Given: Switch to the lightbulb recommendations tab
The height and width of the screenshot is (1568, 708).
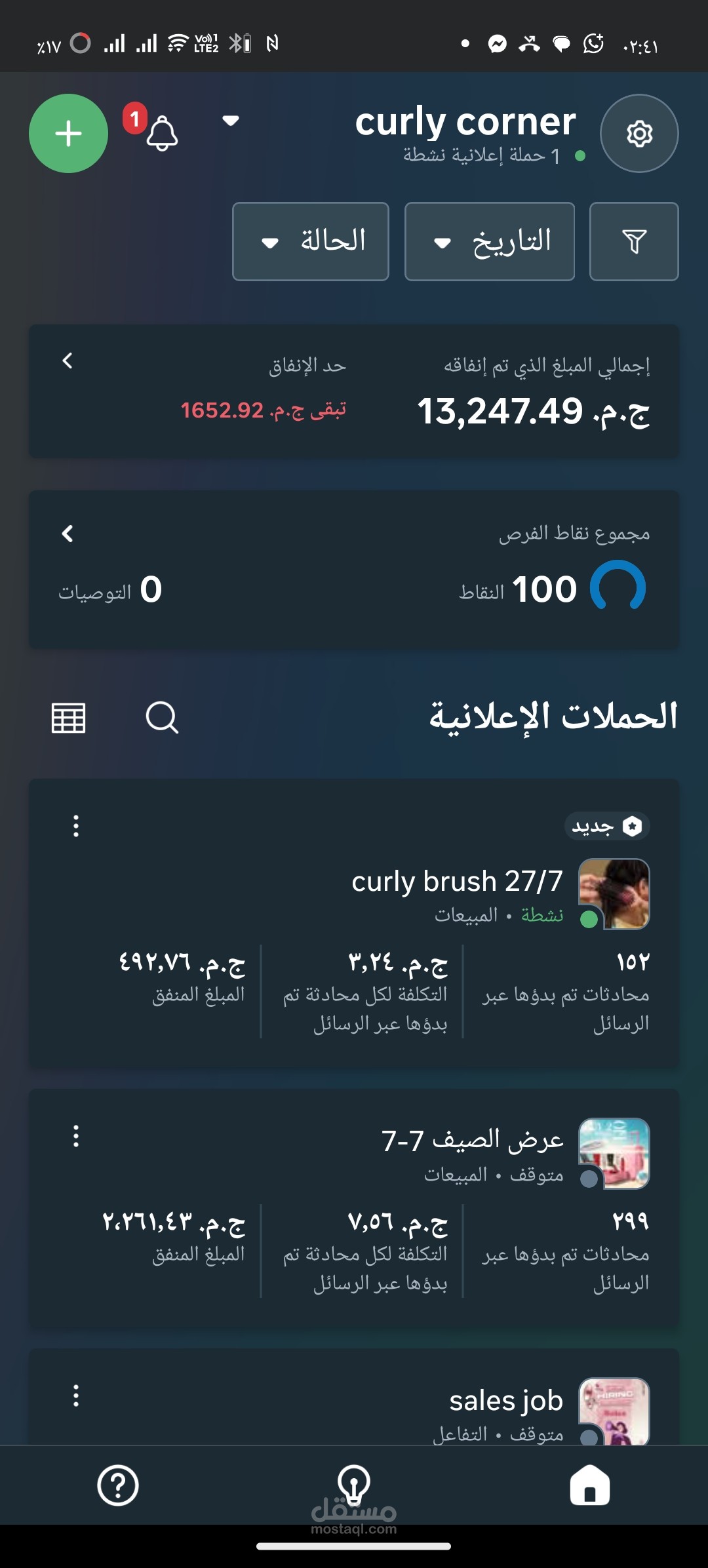Looking at the screenshot, I should 354,1485.
